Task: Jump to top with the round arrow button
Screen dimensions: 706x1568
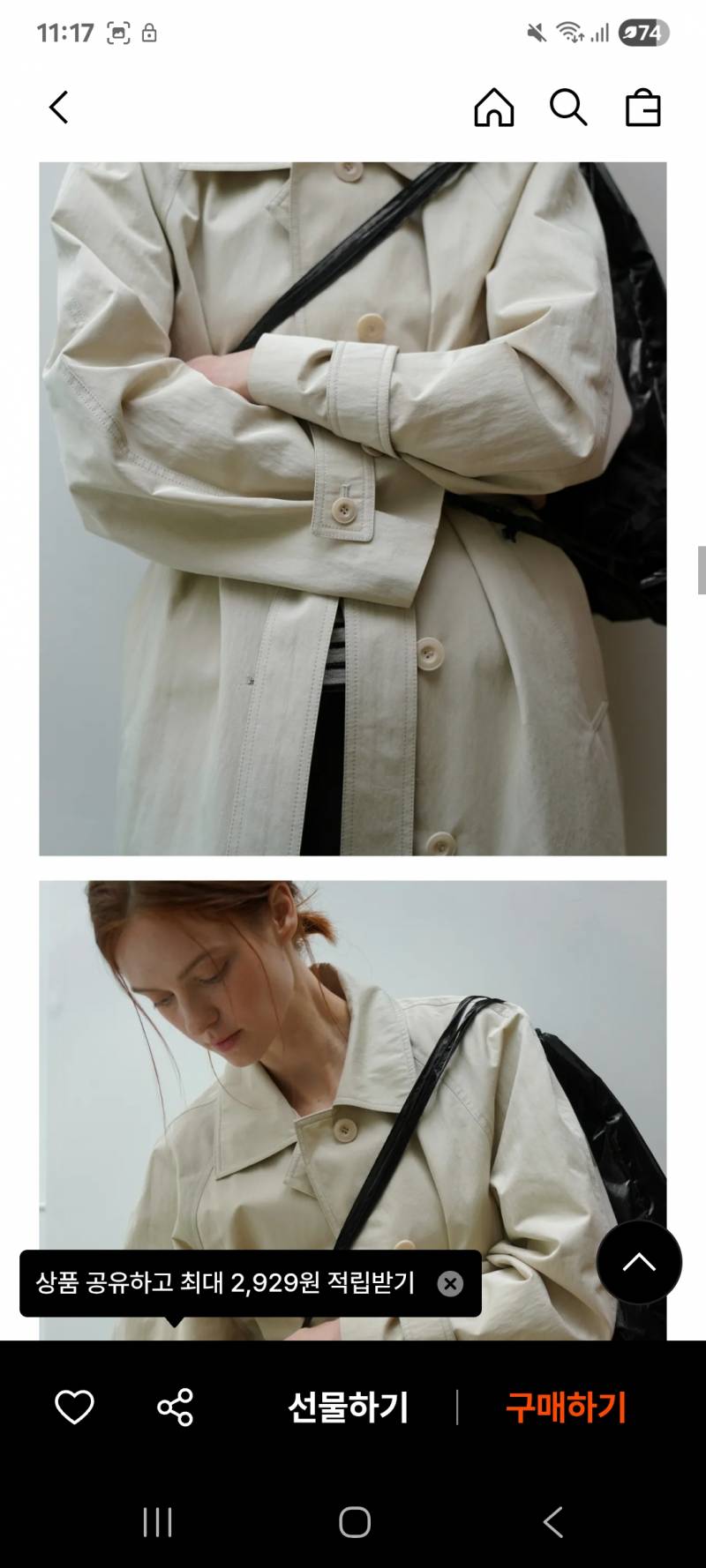Action: [639, 1263]
